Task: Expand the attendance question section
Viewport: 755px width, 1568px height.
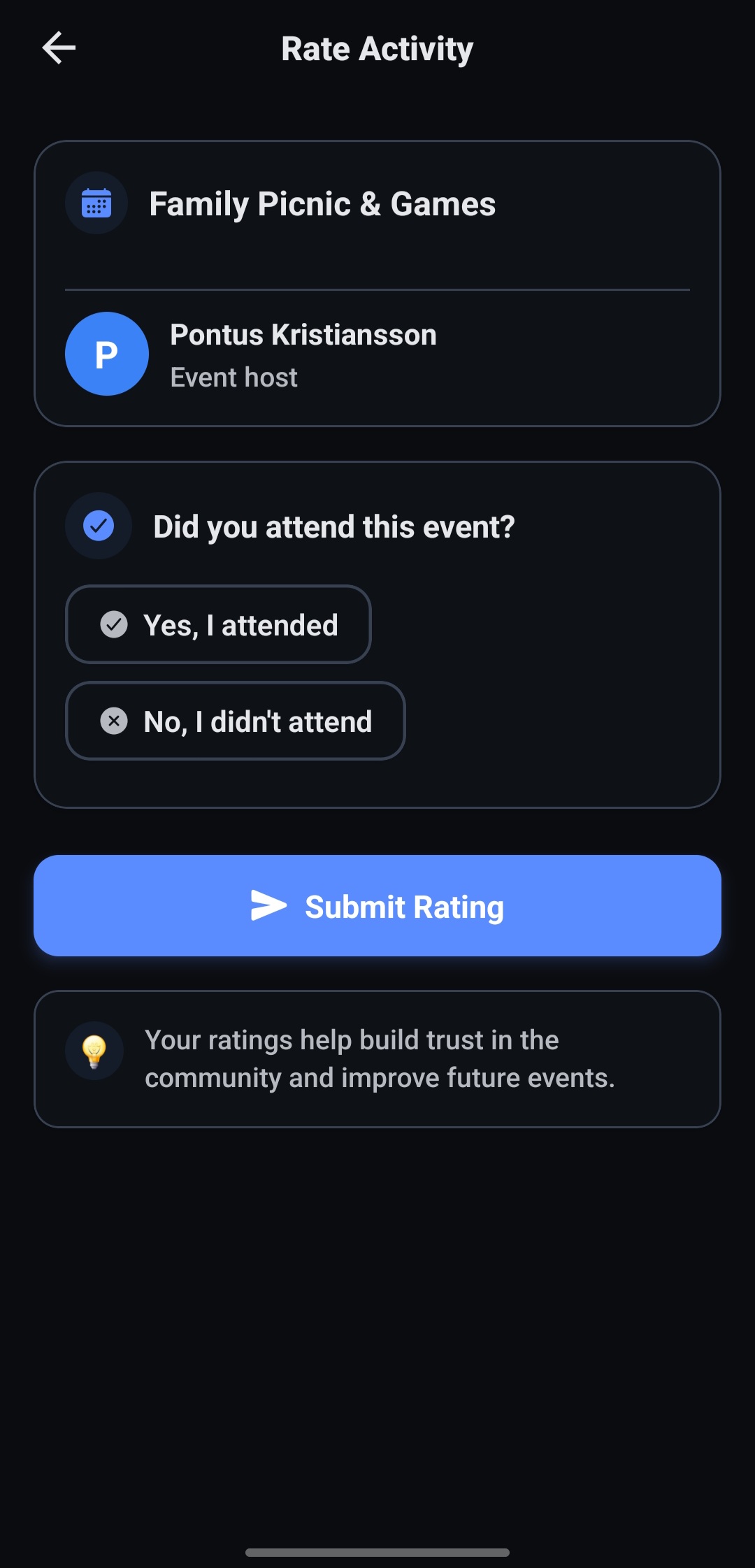Action: 333,526
